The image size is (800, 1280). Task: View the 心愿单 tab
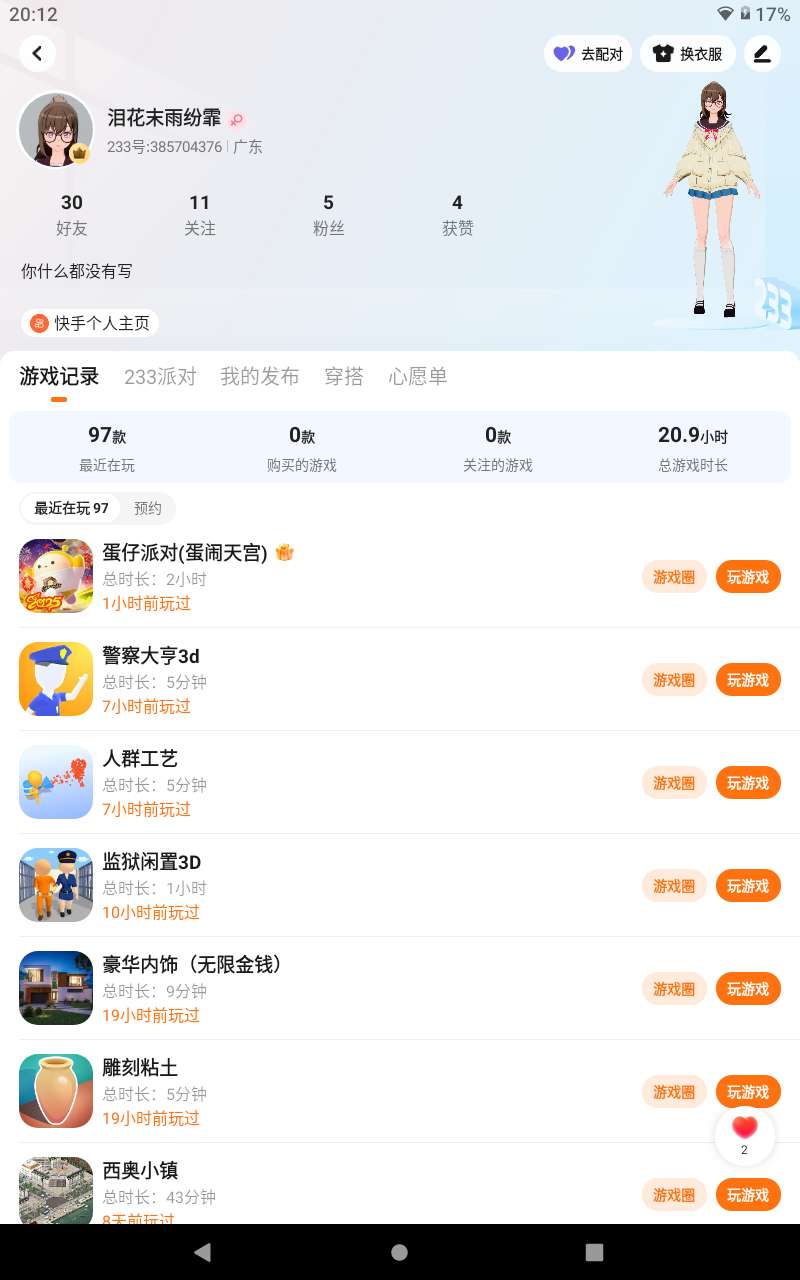[418, 377]
